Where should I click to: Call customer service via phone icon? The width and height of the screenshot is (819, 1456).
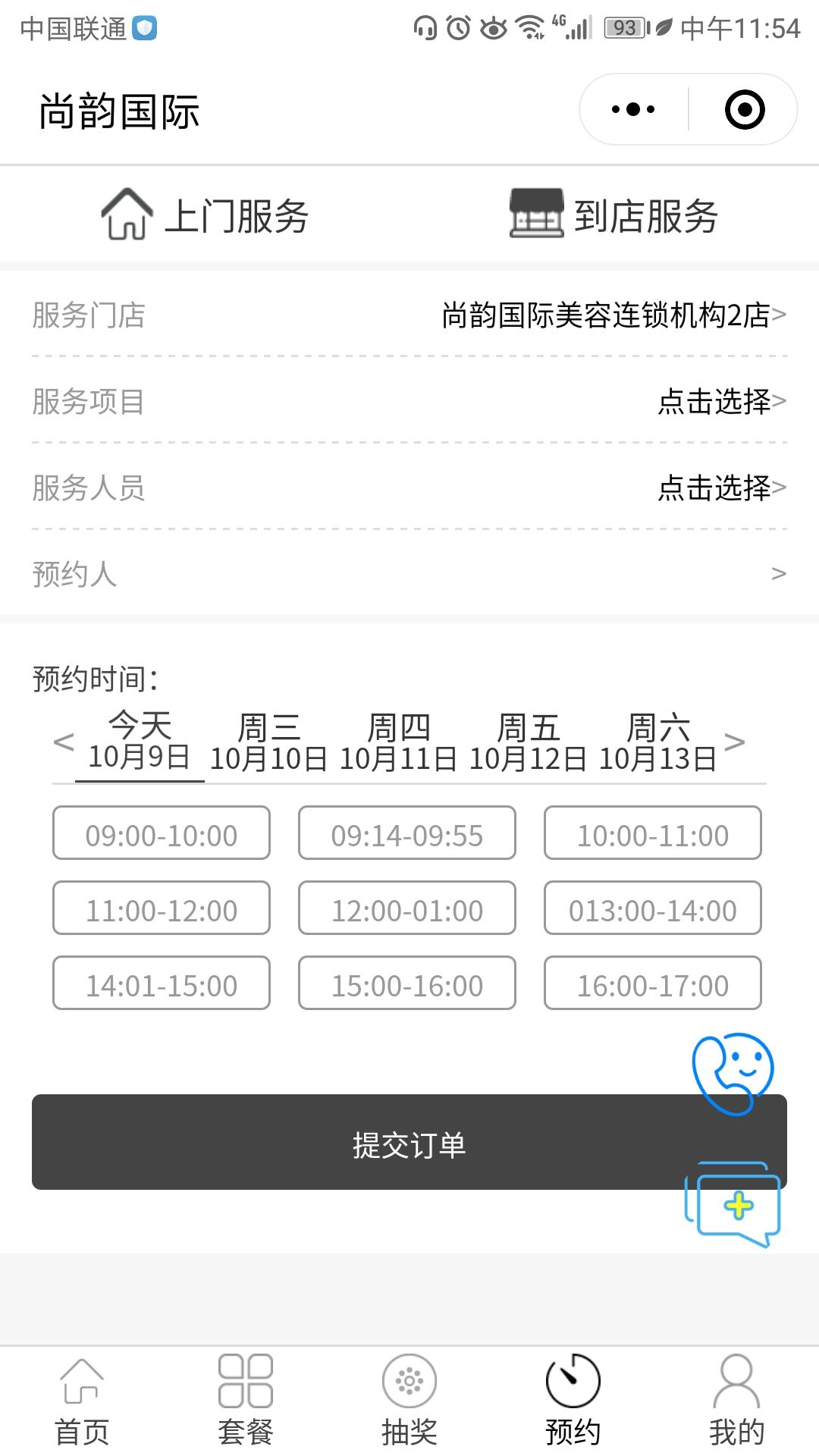[x=733, y=1073]
